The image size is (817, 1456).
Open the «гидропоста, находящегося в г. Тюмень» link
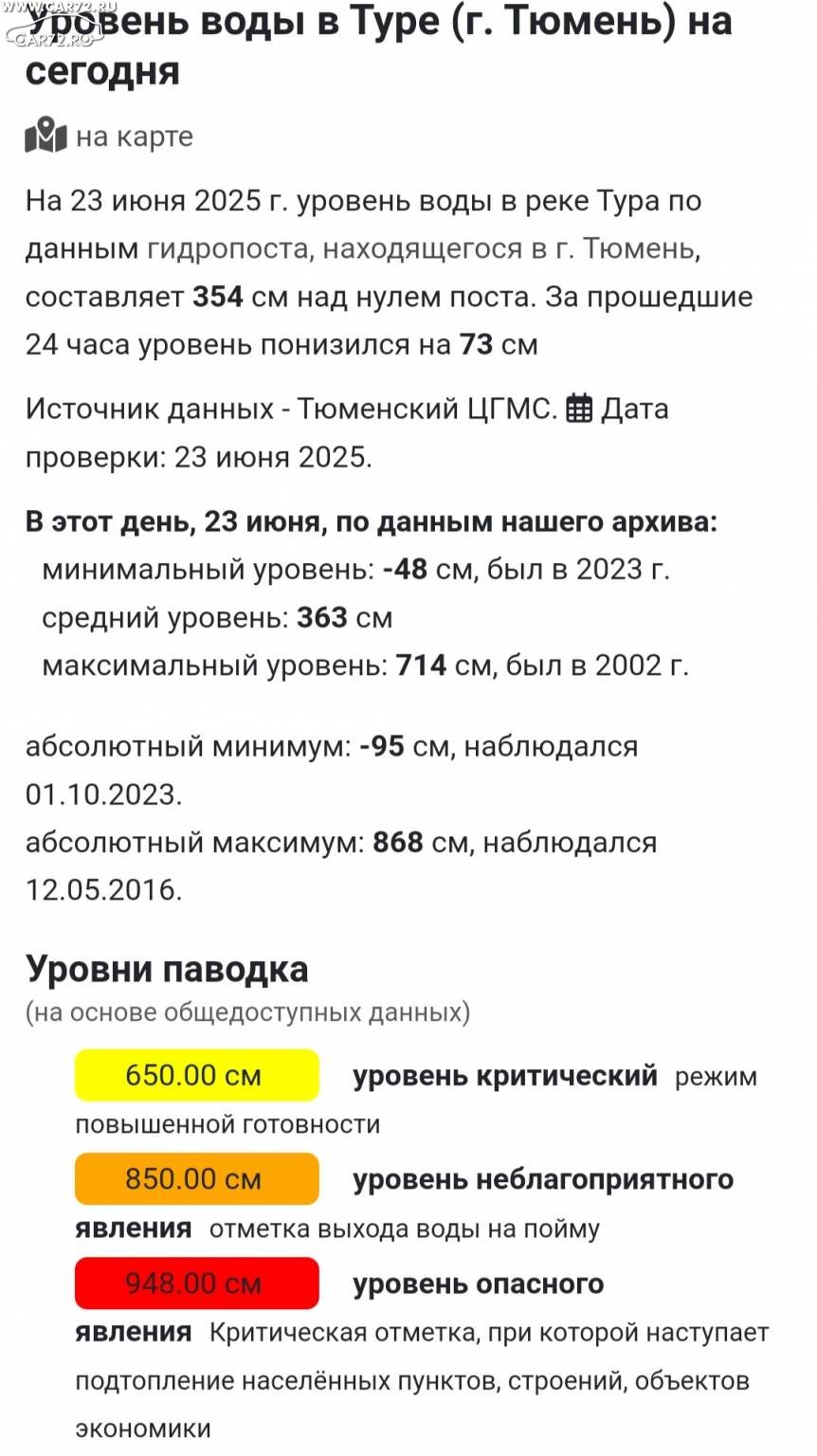click(x=422, y=249)
